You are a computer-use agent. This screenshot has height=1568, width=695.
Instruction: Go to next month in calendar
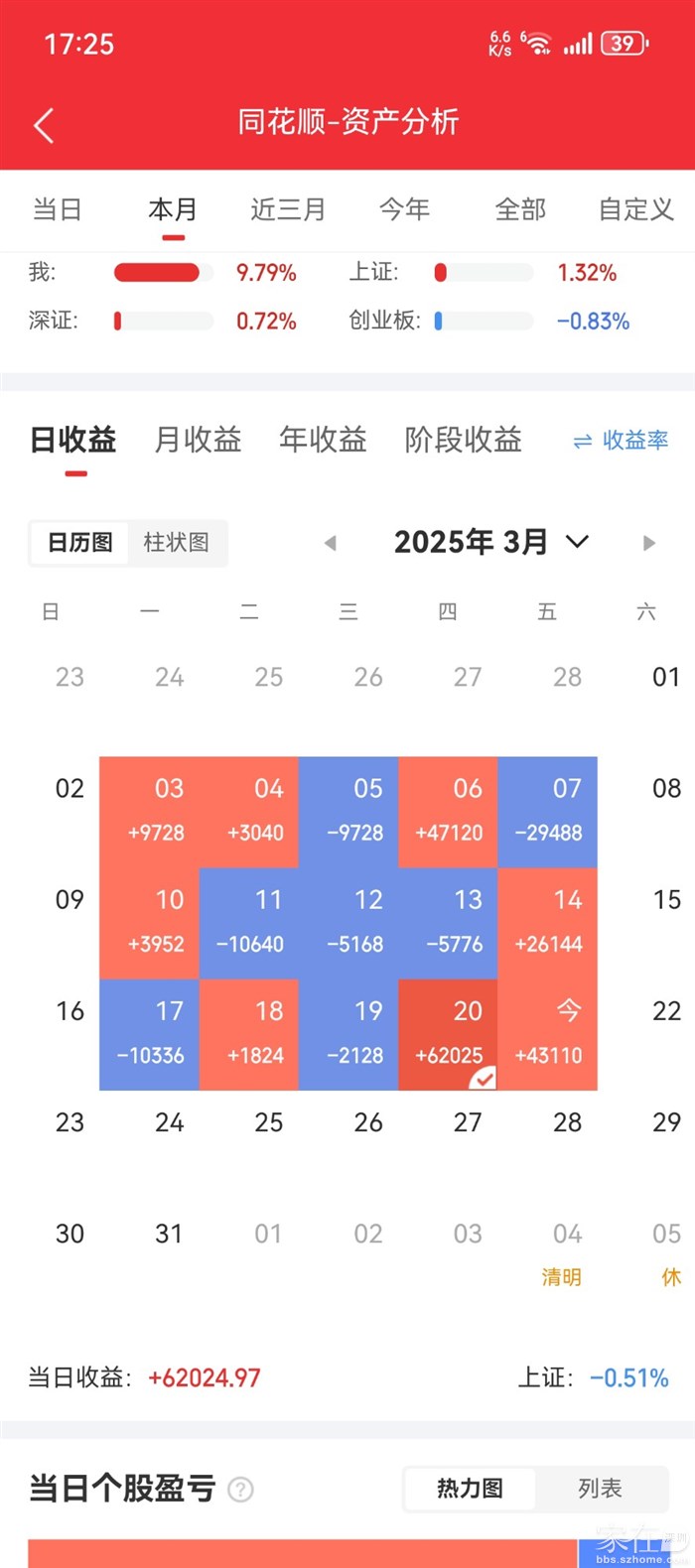649,543
